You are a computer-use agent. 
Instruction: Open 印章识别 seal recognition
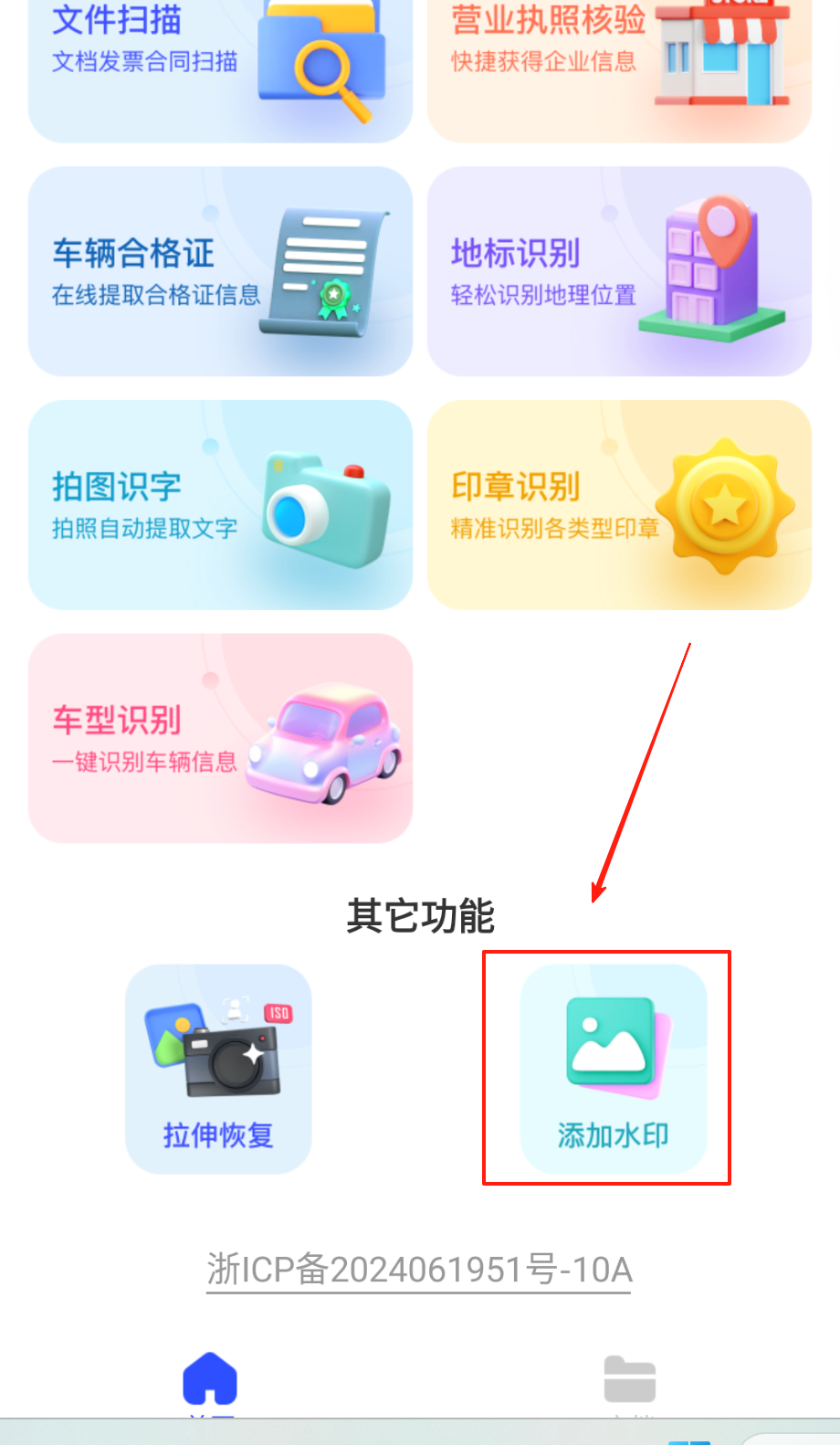pos(619,505)
